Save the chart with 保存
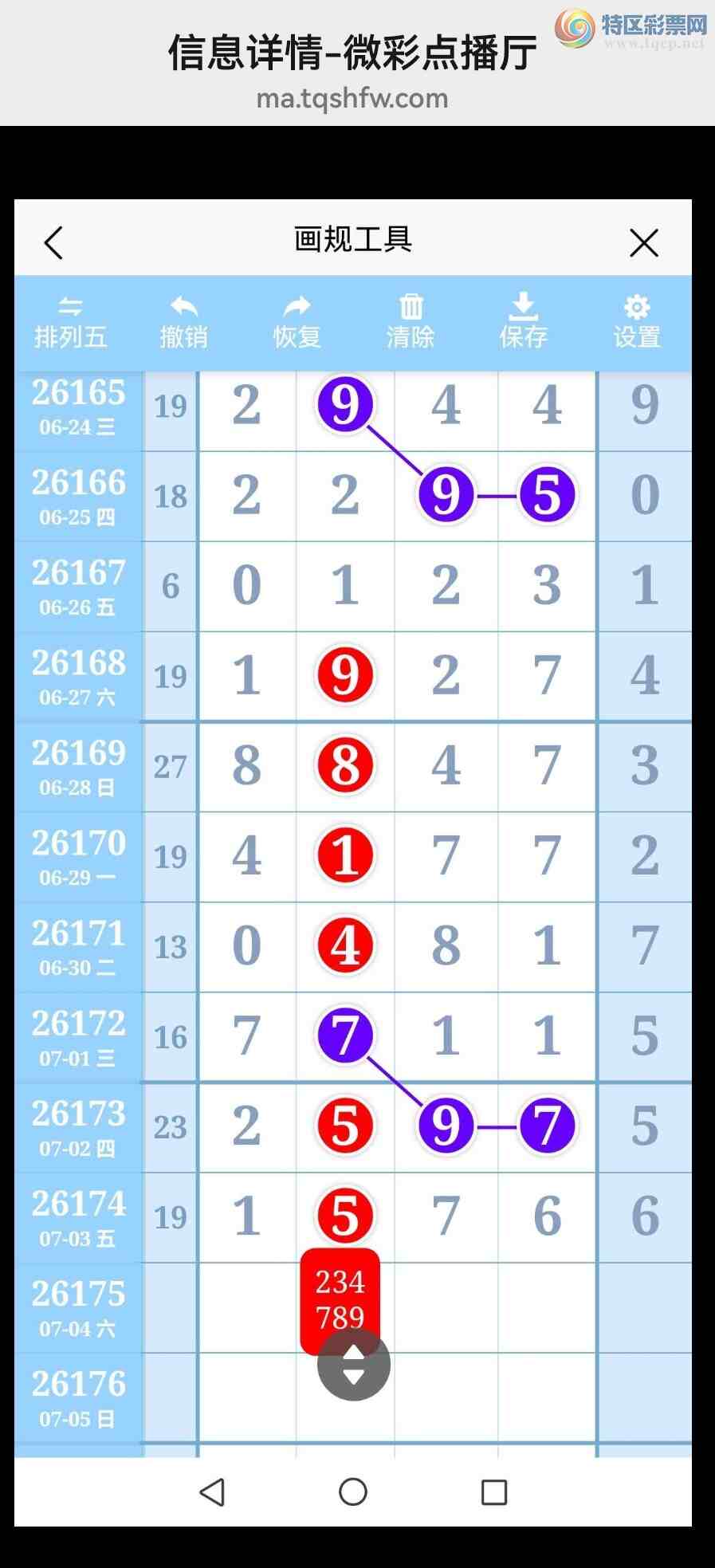Screen dimensions: 715x1568 click(x=524, y=323)
